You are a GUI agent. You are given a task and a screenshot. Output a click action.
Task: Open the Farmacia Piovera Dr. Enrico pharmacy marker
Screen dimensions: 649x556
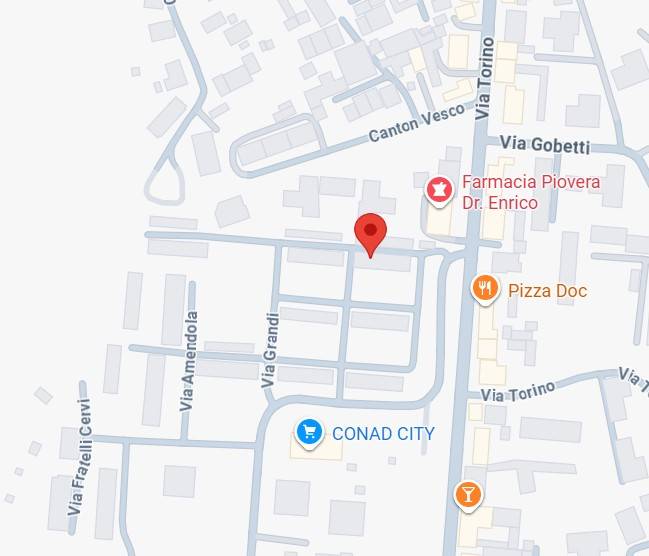(x=438, y=189)
